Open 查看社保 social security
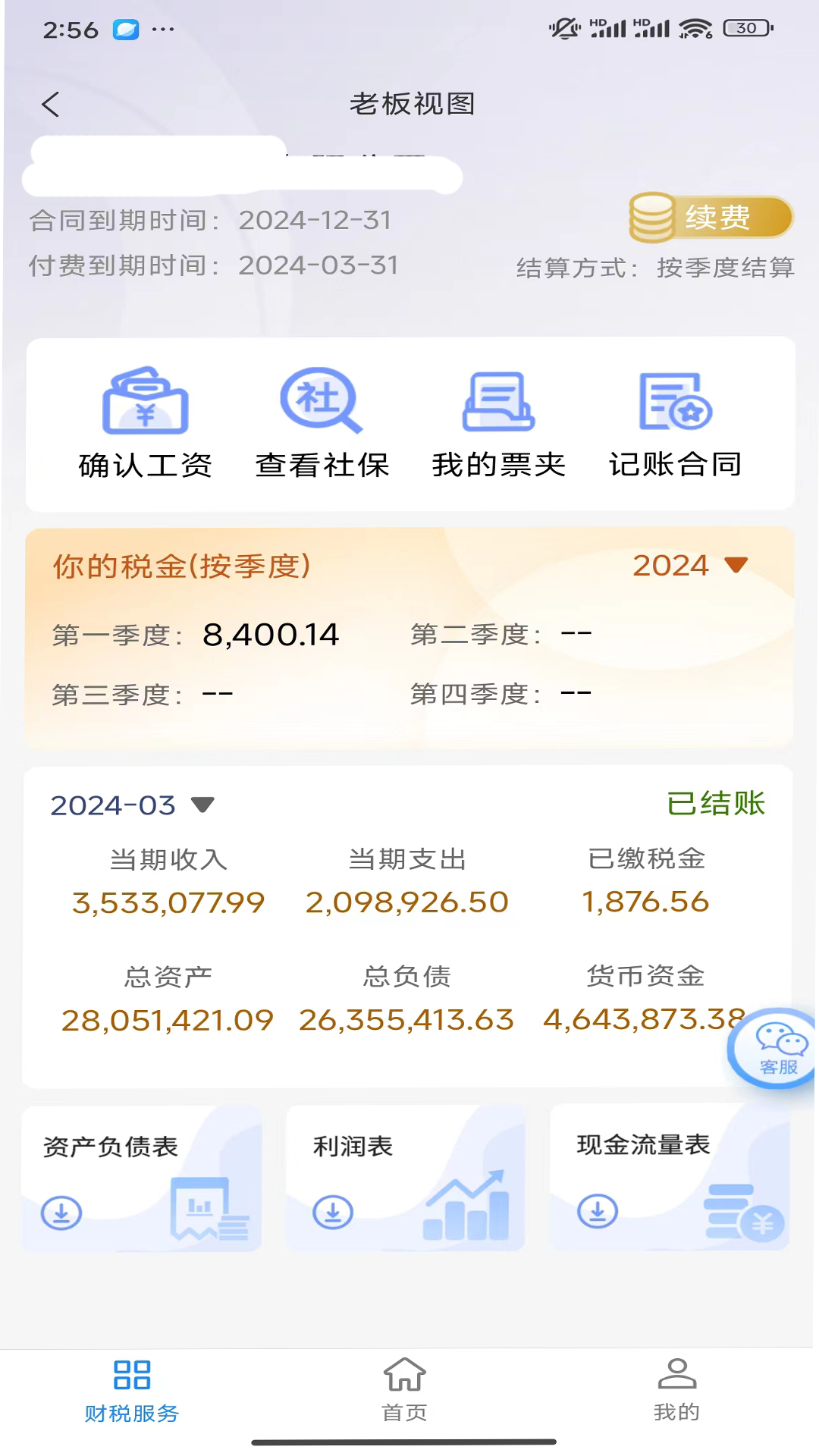This screenshot has width=819, height=1456. click(x=322, y=423)
